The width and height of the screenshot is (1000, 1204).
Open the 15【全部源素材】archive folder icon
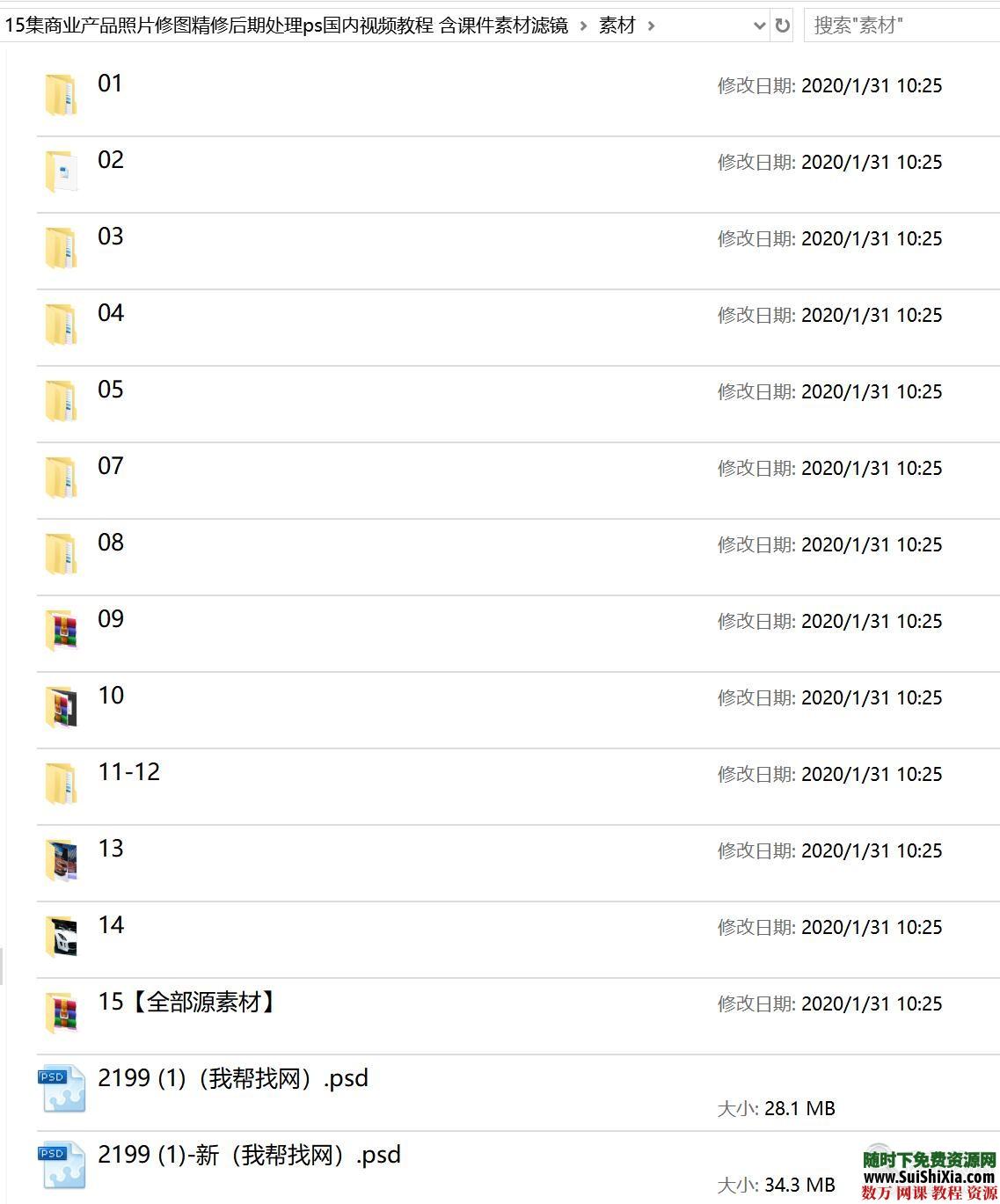(60, 1013)
